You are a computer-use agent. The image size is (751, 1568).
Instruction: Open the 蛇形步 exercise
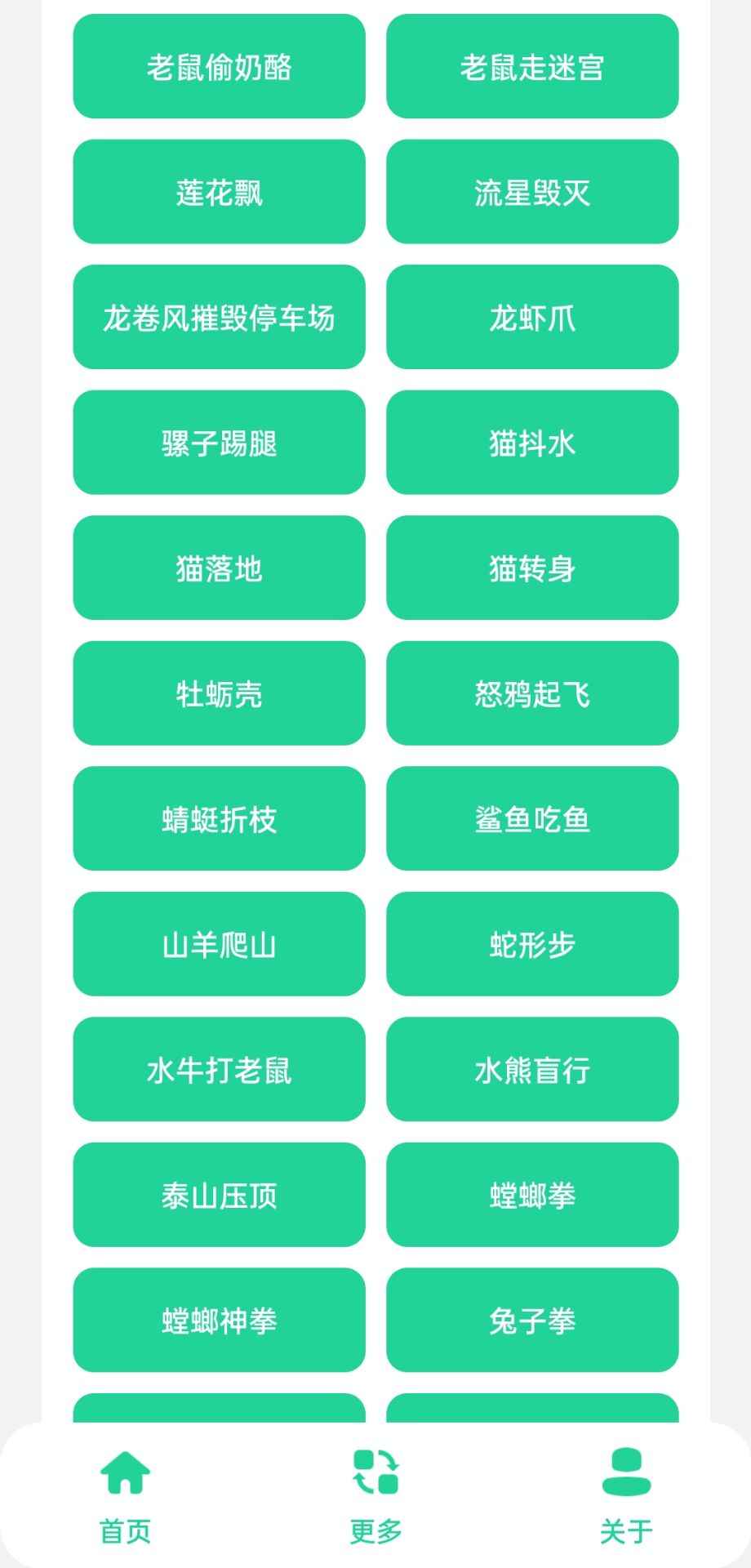(531, 944)
